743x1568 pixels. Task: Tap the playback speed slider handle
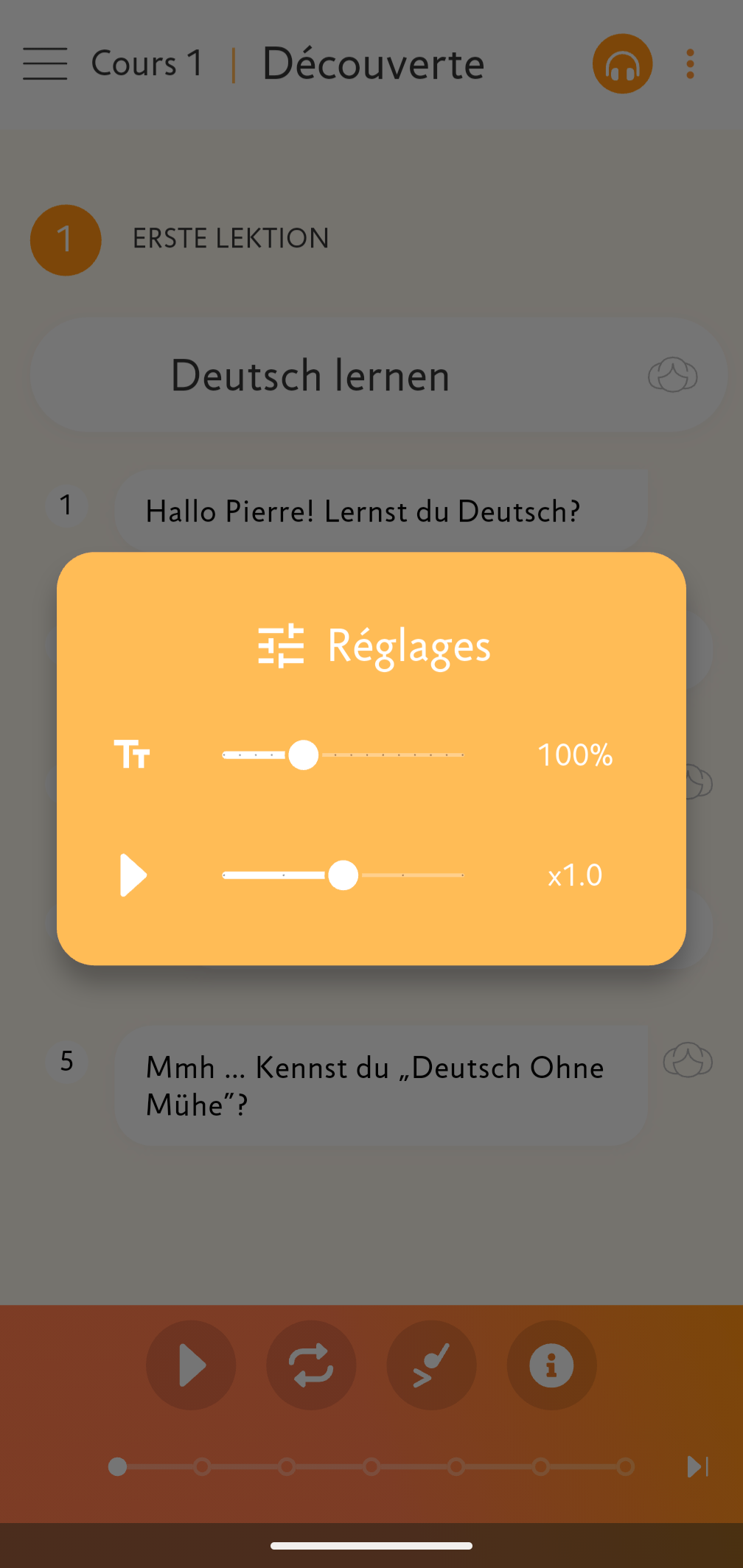tap(343, 875)
